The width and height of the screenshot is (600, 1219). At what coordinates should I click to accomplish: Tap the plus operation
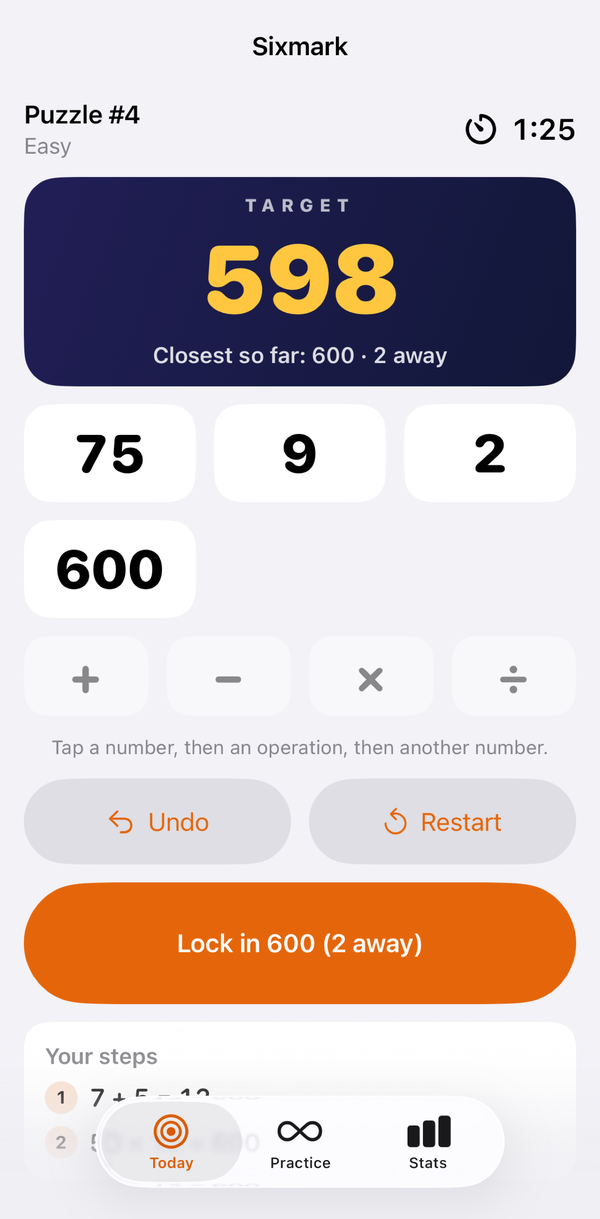click(x=86, y=680)
